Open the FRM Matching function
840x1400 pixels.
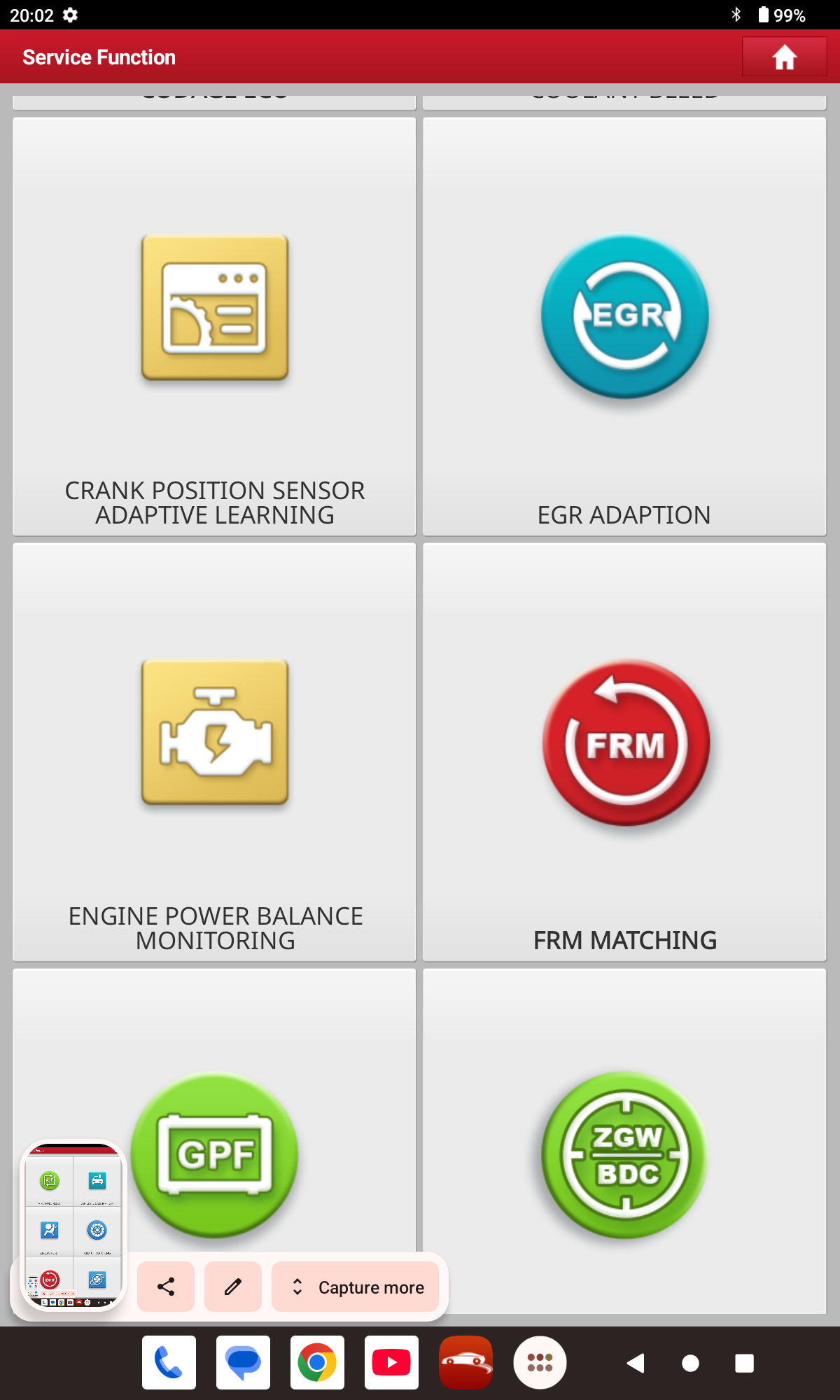pos(624,752)
